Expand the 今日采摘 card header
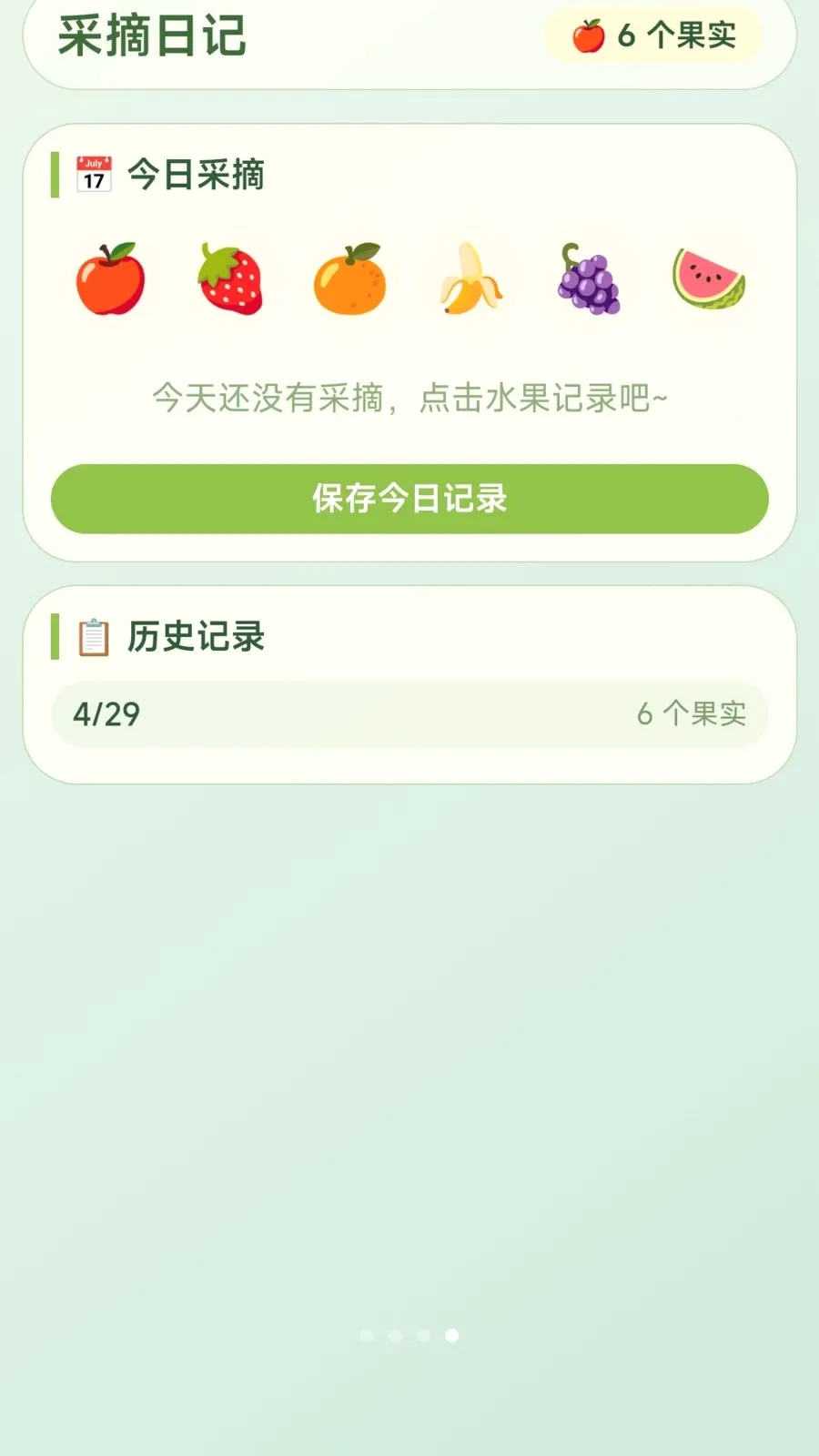819x1456 pixels. click(x=197, y=175)
